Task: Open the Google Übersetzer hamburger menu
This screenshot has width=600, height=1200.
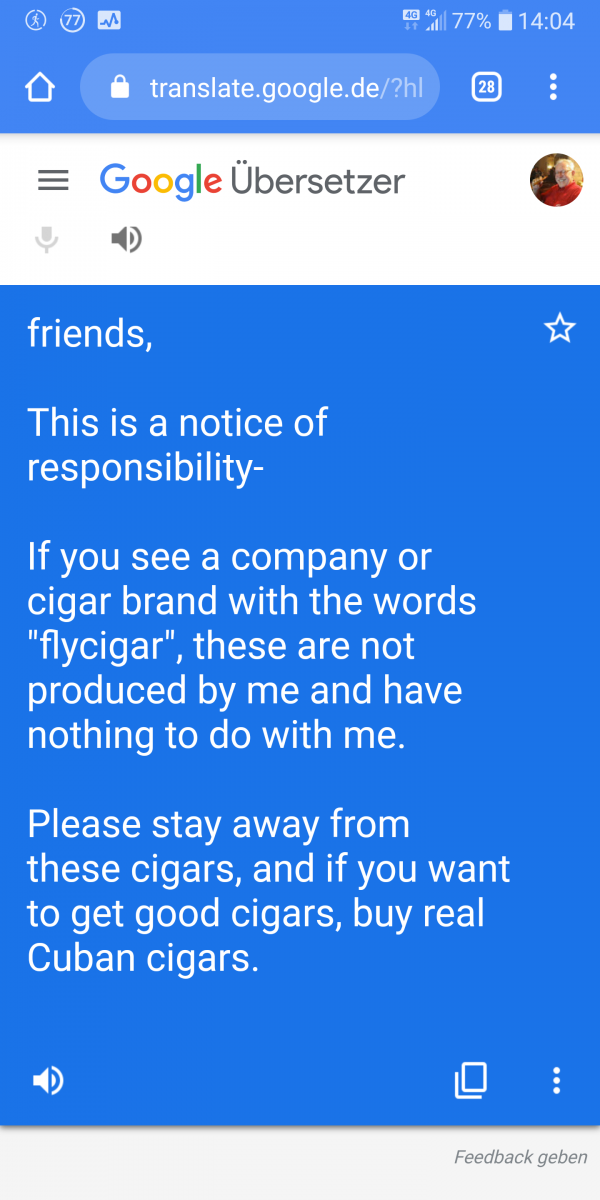Action: point(53,181)
